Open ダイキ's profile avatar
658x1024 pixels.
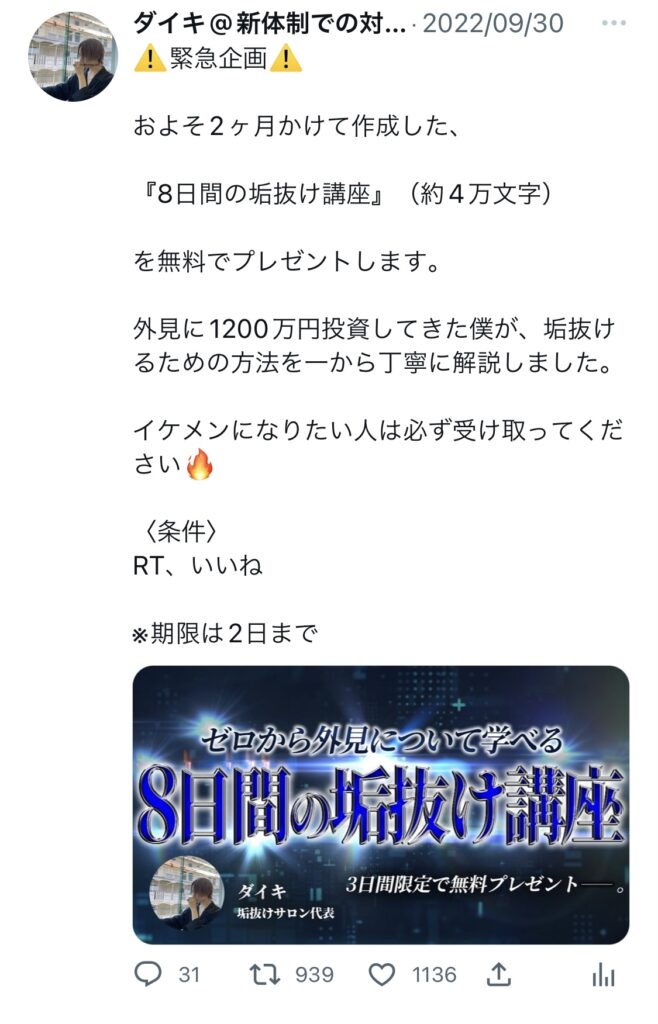click(x=72, y=57)
